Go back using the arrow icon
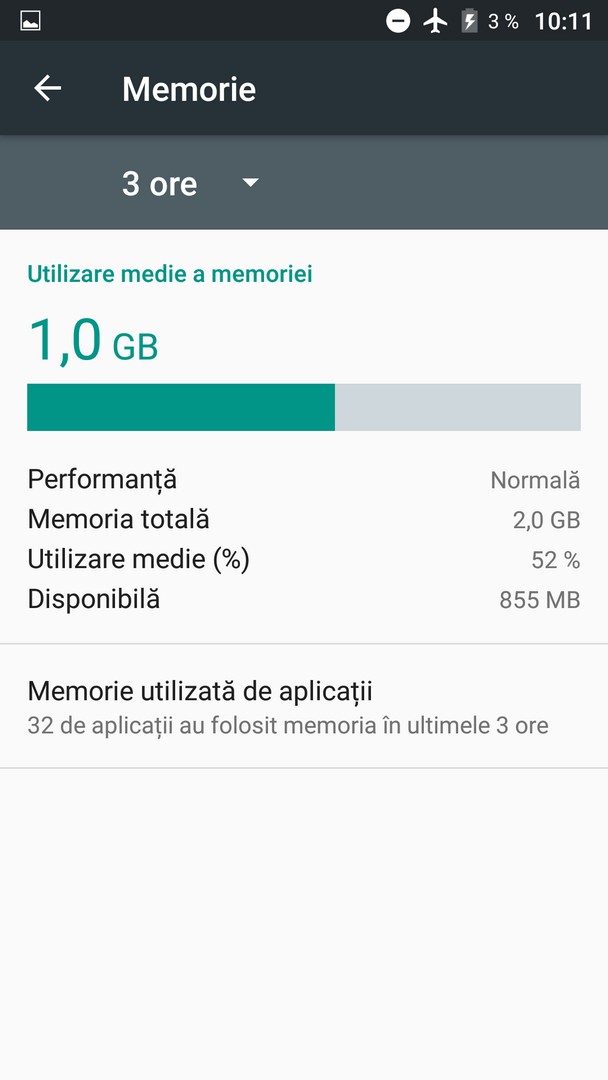This screenshot has width=608, height=1080. (48, 88)
